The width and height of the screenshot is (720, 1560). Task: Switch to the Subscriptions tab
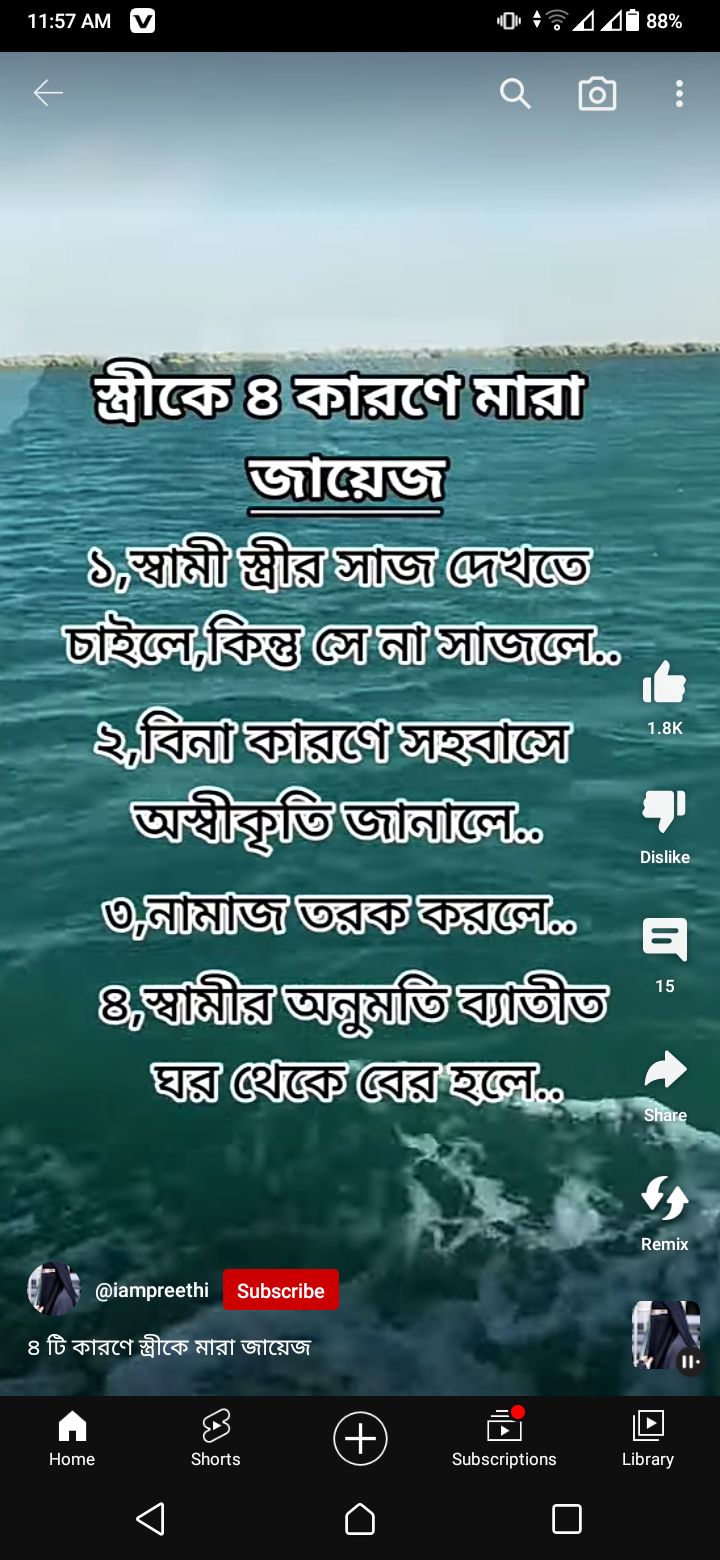coord(504,1438)
